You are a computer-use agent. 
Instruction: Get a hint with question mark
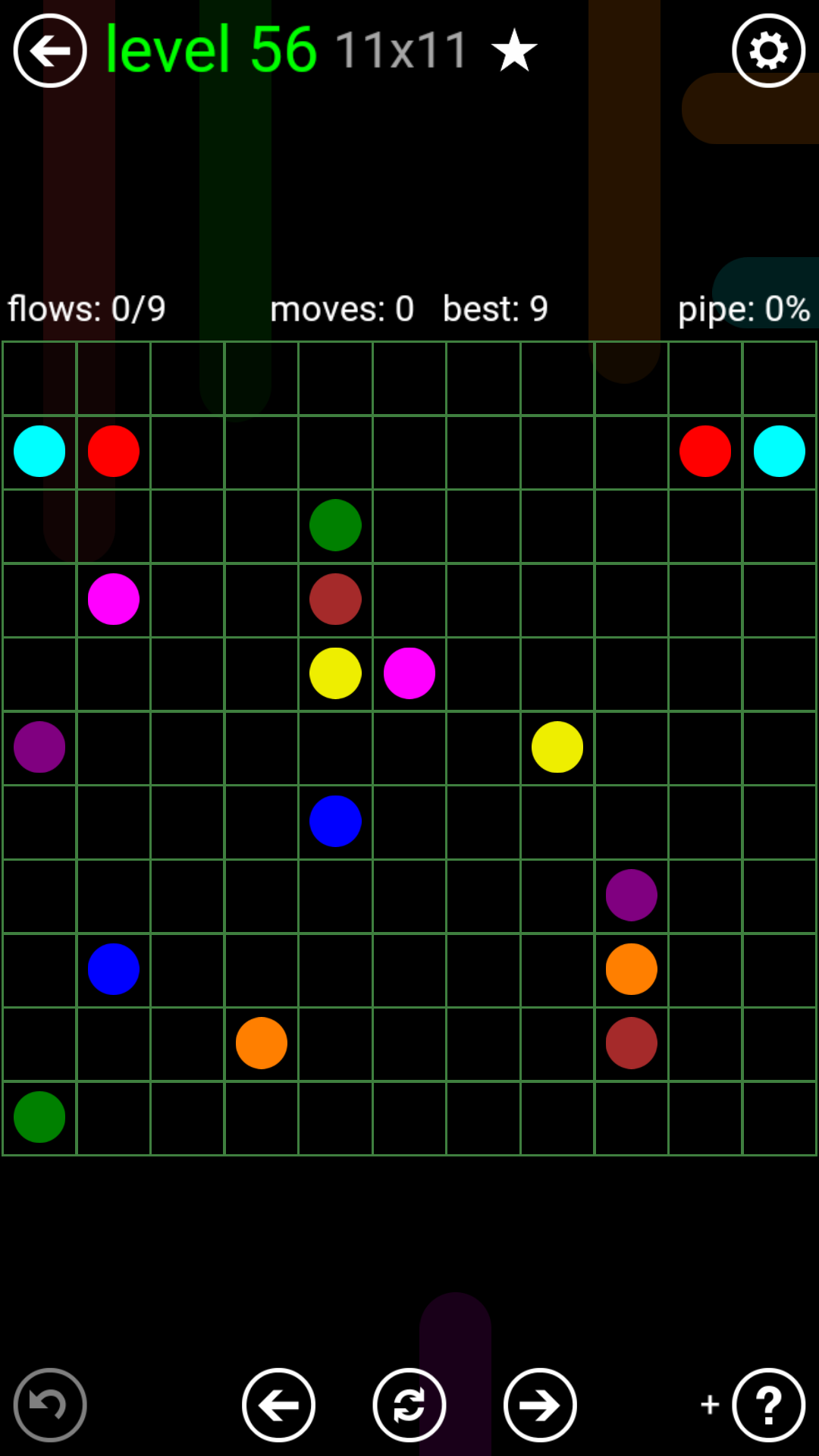point(768,1404)
